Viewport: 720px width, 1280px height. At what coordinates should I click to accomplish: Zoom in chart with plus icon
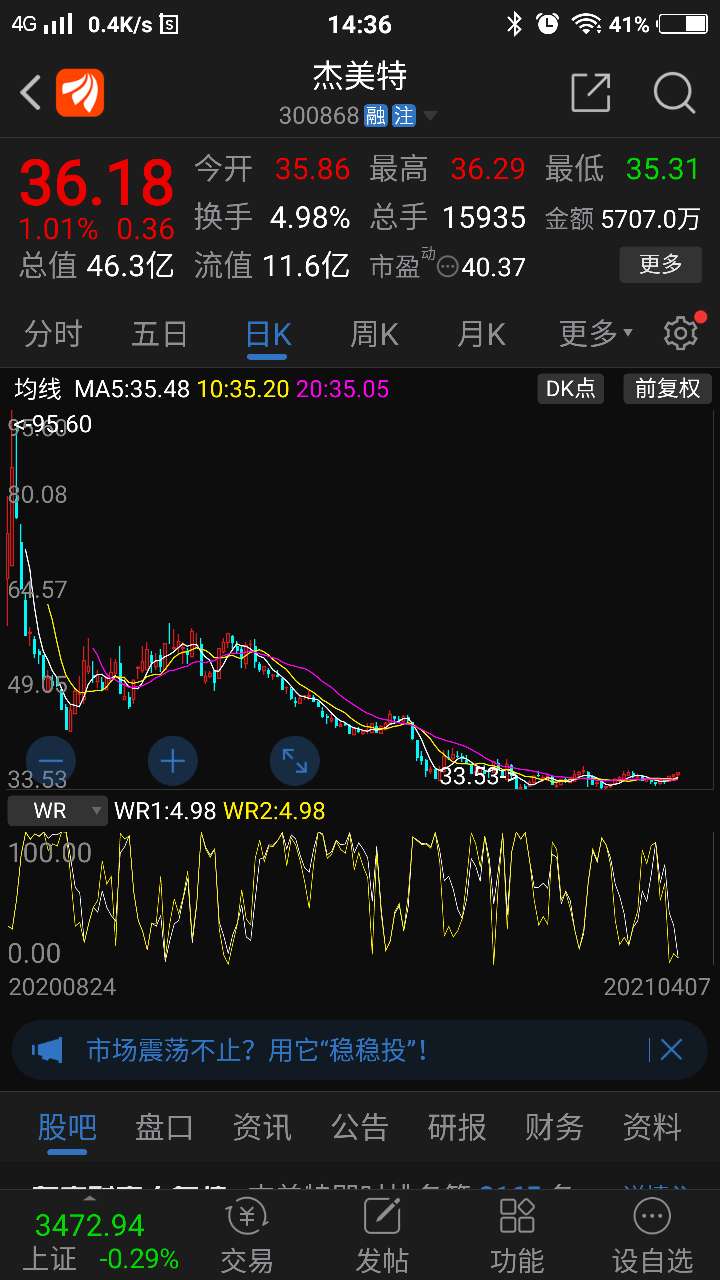point(172,760)
